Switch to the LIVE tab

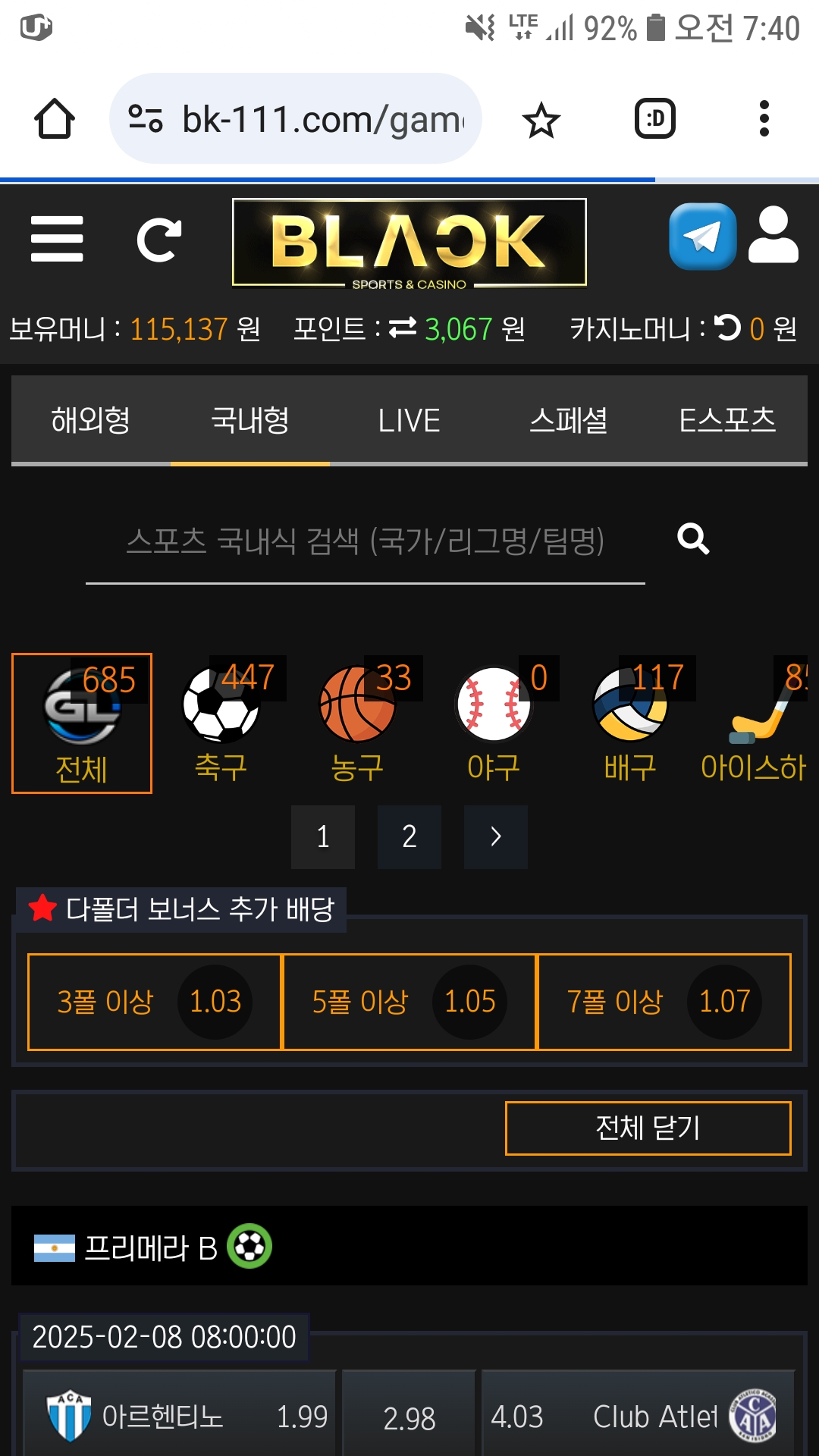(409, 420)
